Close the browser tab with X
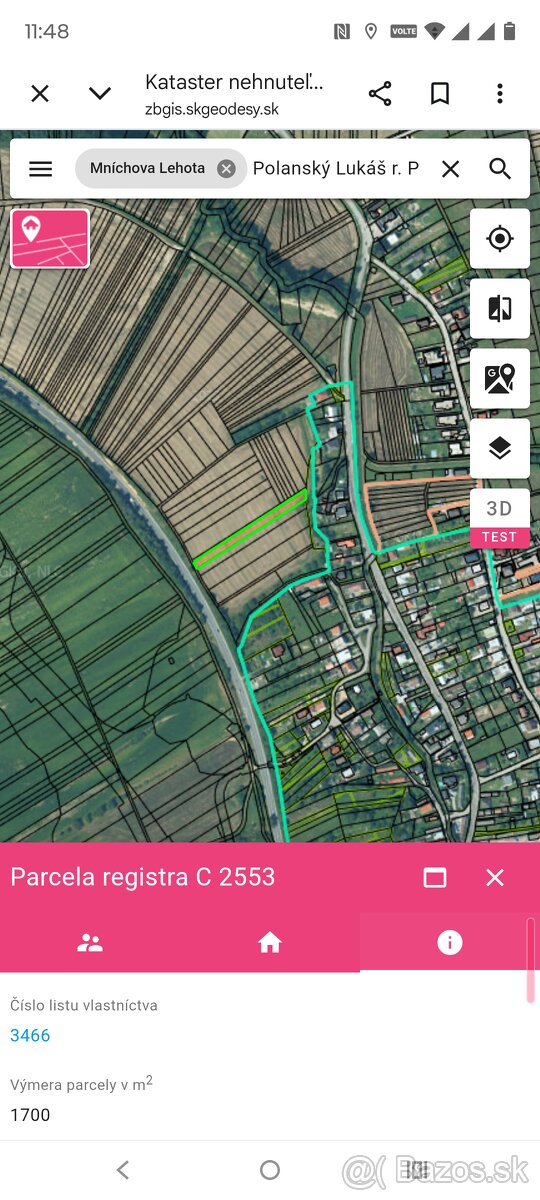540x1200 pixels. [40, 94]
